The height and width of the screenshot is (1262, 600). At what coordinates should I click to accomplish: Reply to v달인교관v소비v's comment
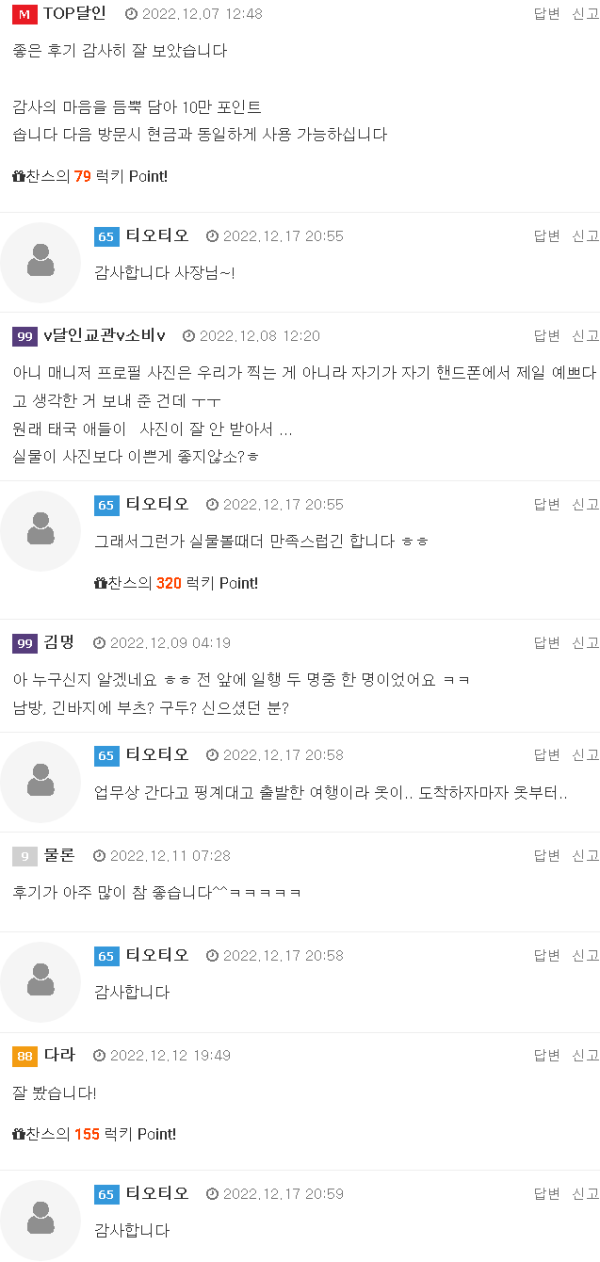click(x=546, y=336)
